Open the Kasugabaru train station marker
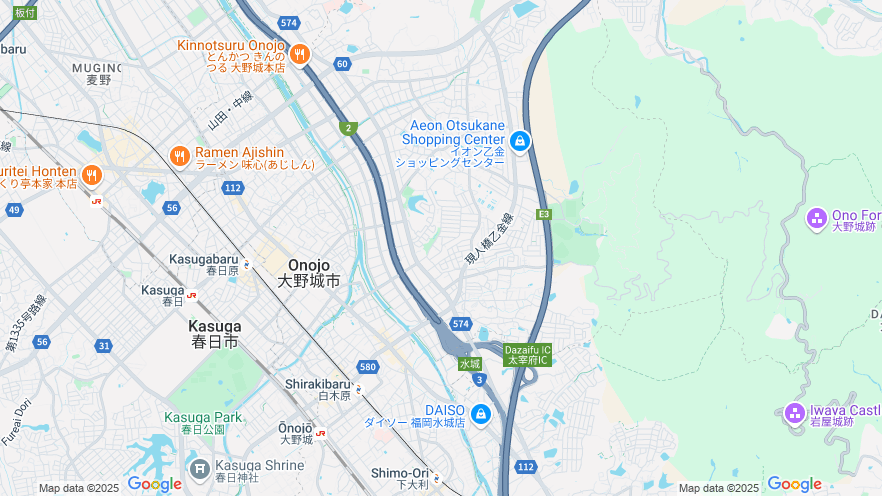Image resolution: width=882 pixels, height=496 pixels. coord(247,264)
